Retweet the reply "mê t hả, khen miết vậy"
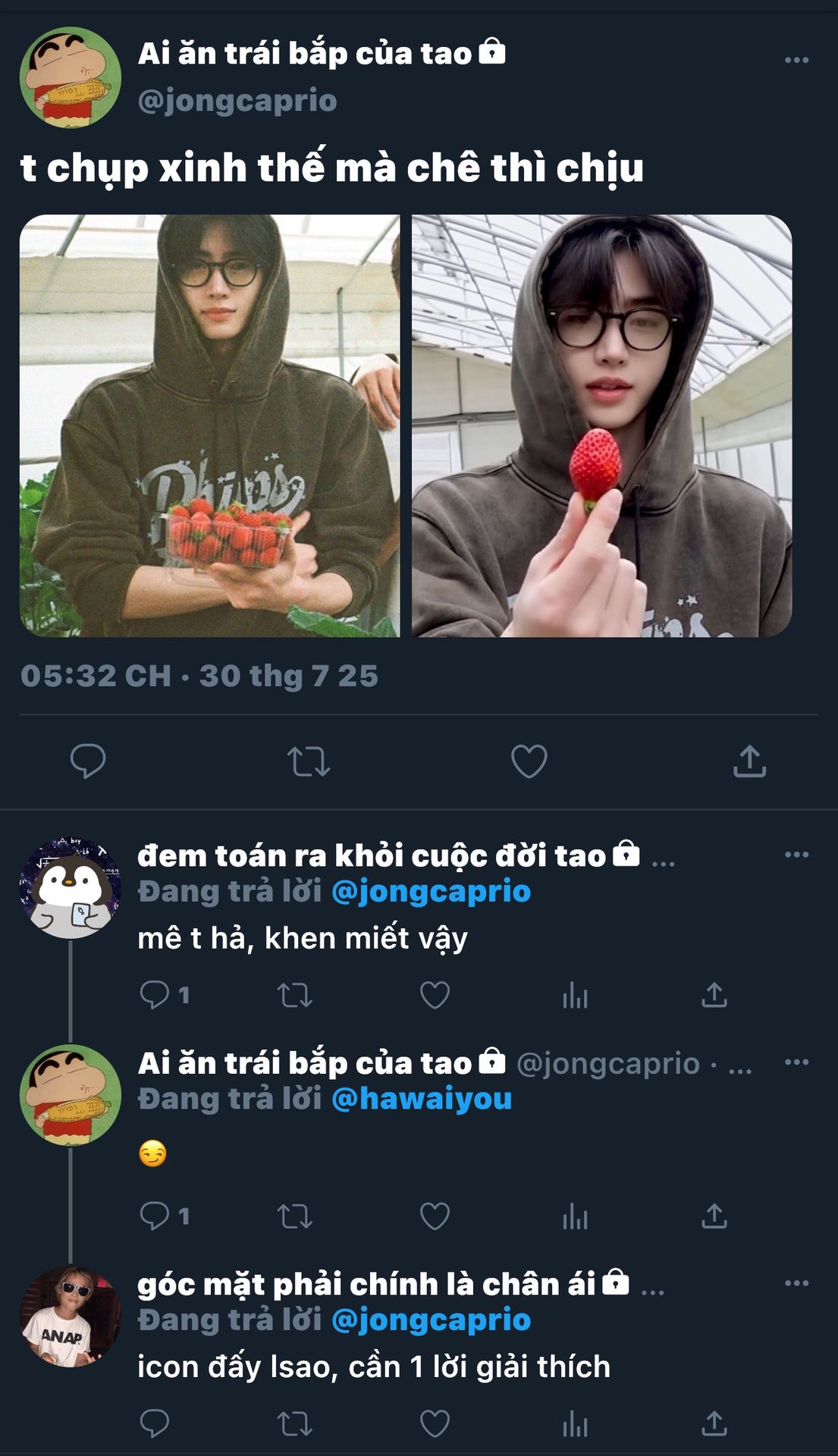Image resolution: width=838 pixels, height=1456 pixels. click(295, 995)
